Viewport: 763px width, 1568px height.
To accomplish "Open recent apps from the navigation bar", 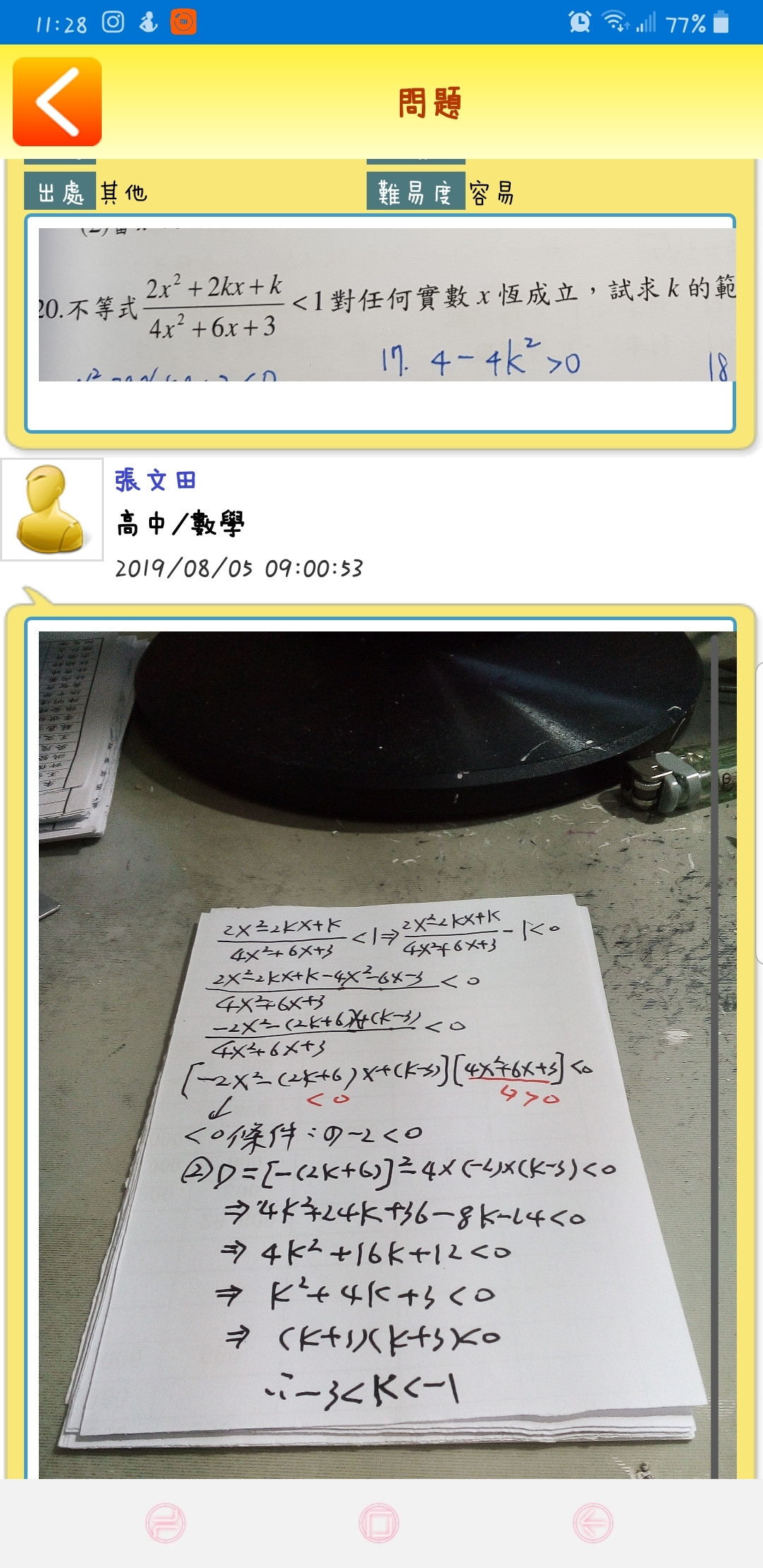I will 165,1523.
